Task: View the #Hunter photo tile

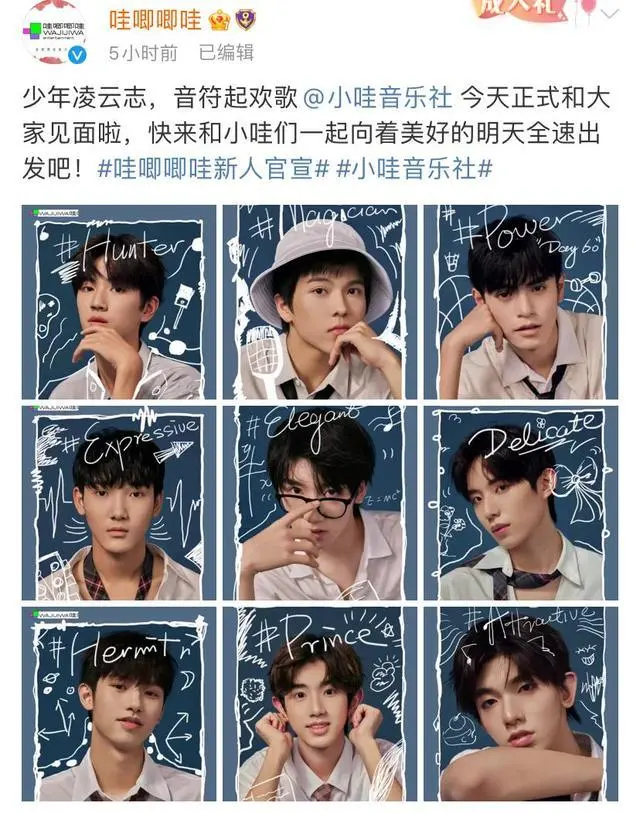Action: coord(119,301)
